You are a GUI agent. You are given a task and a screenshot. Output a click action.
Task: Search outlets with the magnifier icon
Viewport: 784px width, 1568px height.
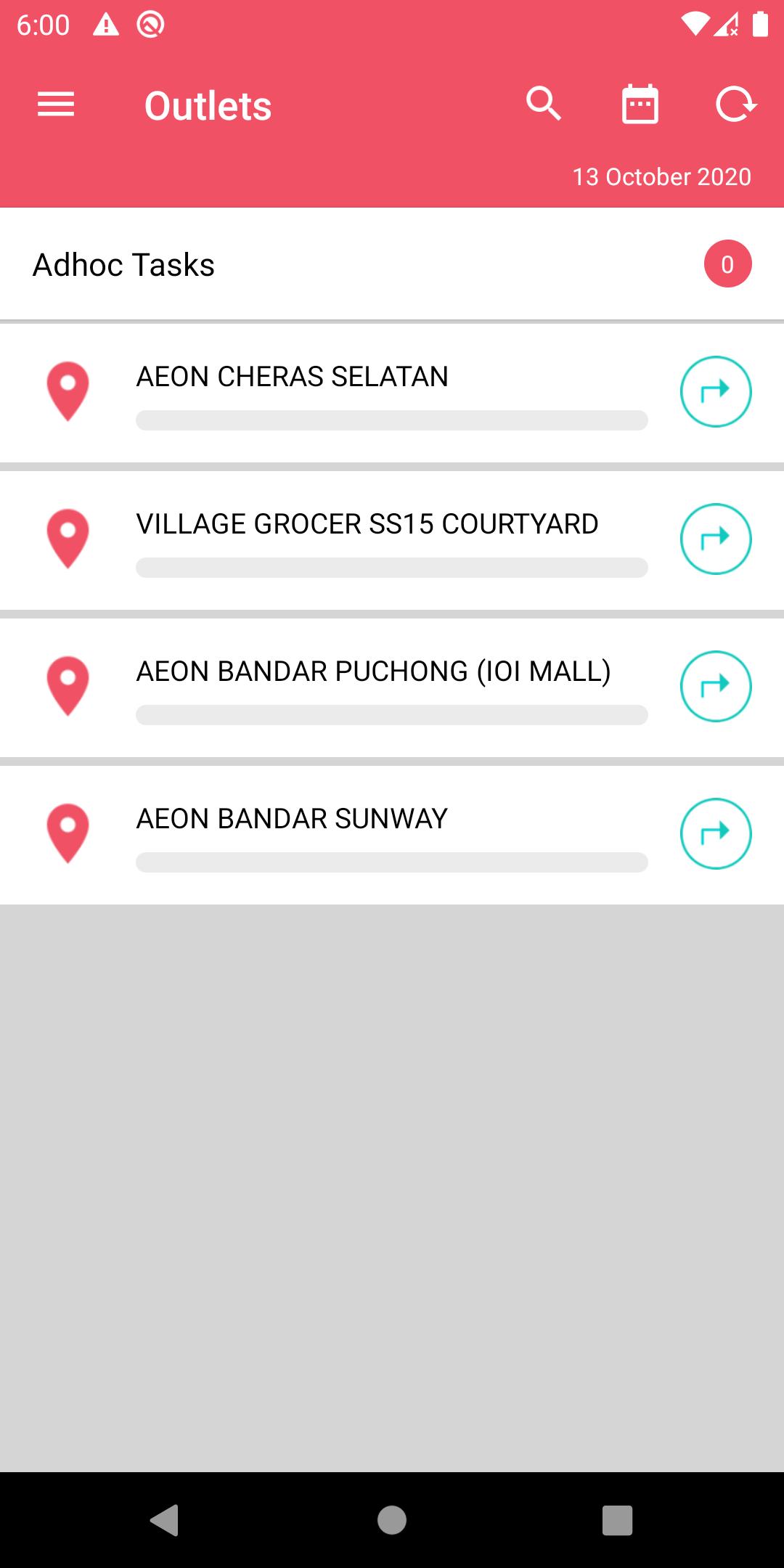[x=544, y=105]
